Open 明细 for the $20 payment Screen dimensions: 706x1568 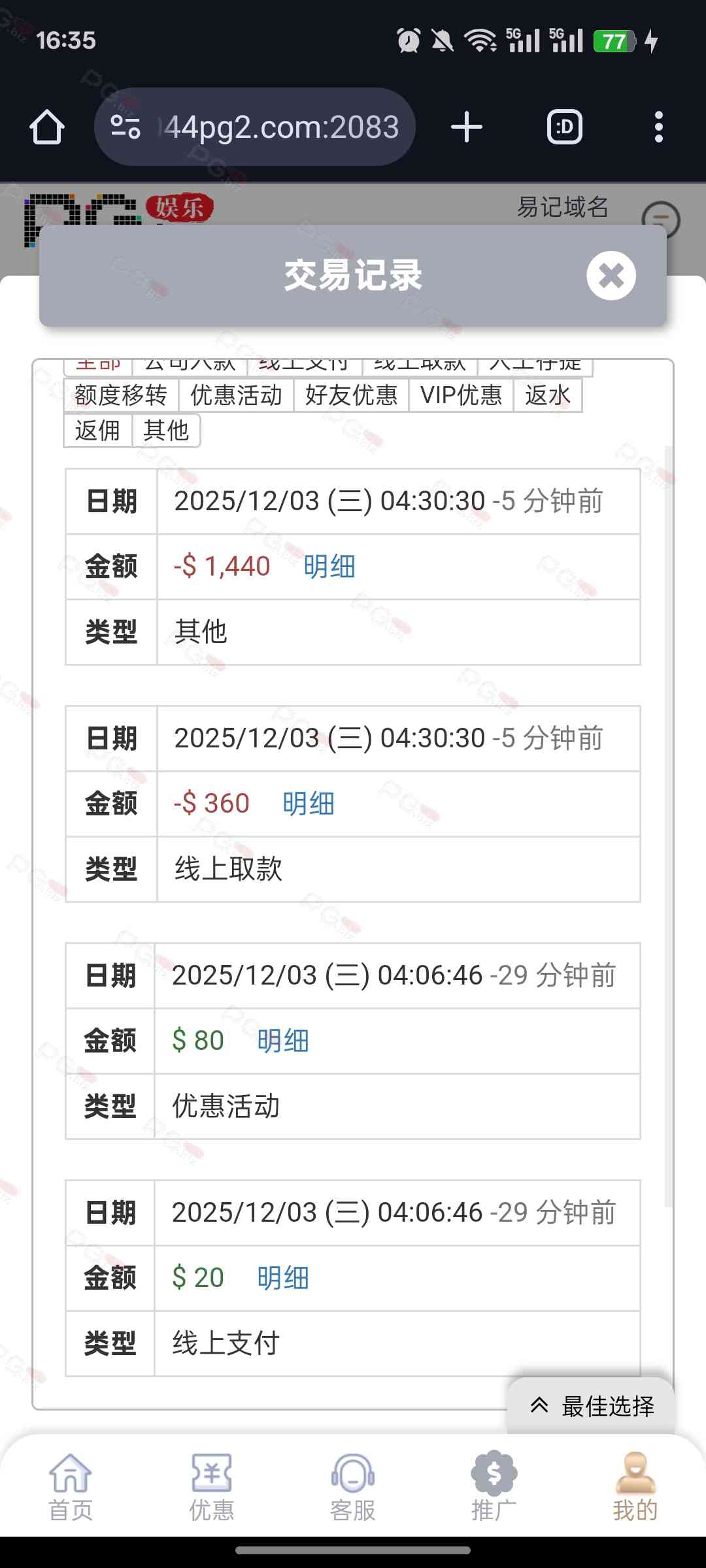click(283, 1278)
